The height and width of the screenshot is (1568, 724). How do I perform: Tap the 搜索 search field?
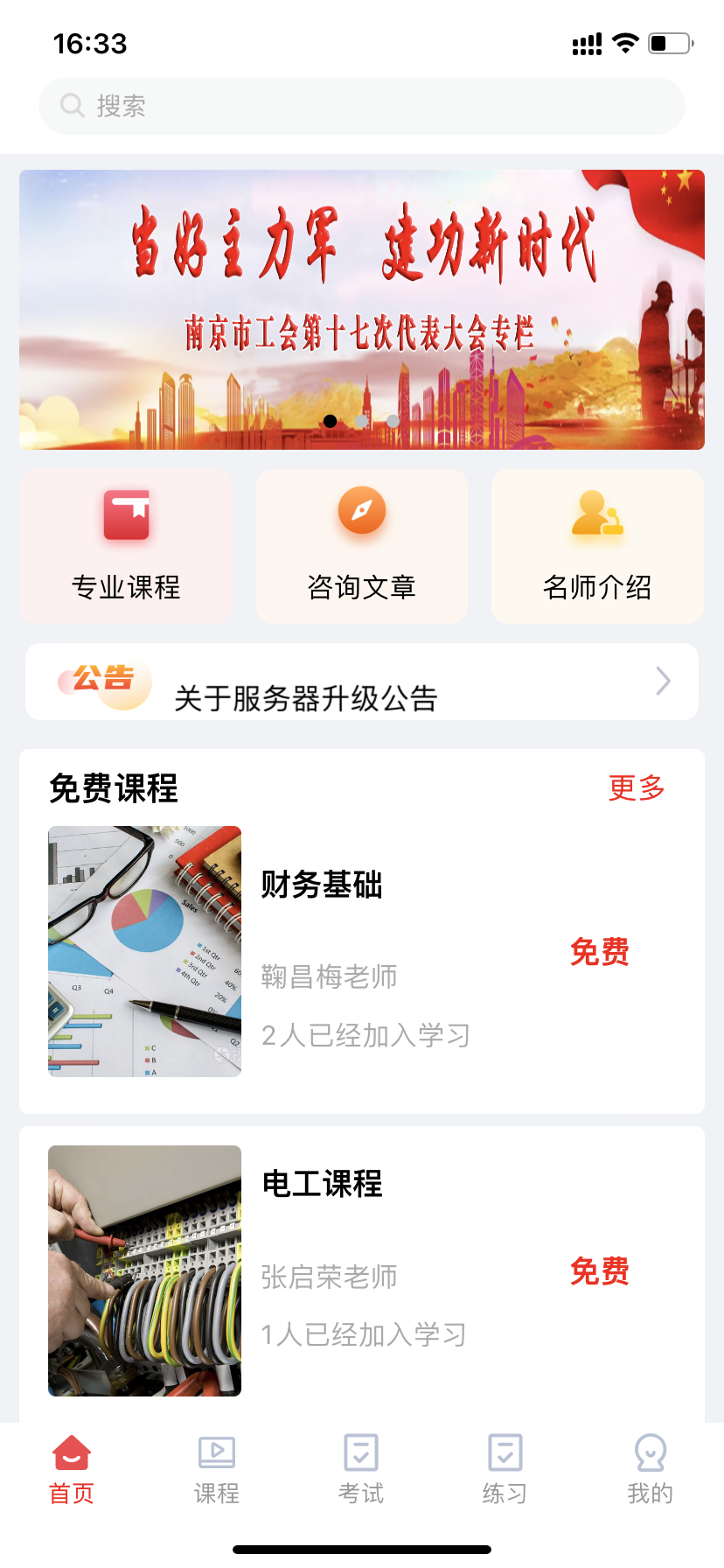[362, 106]
